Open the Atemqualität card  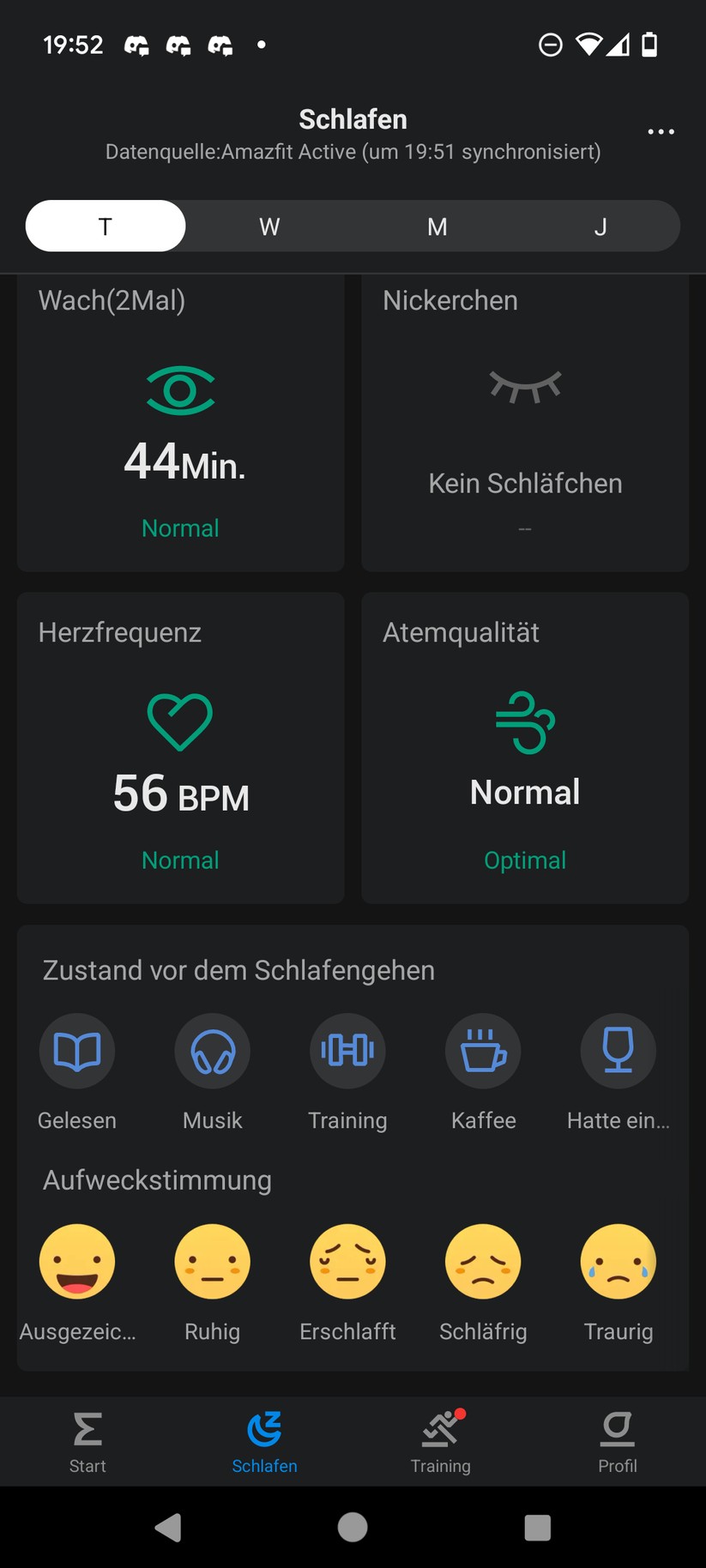pos(525,747)
